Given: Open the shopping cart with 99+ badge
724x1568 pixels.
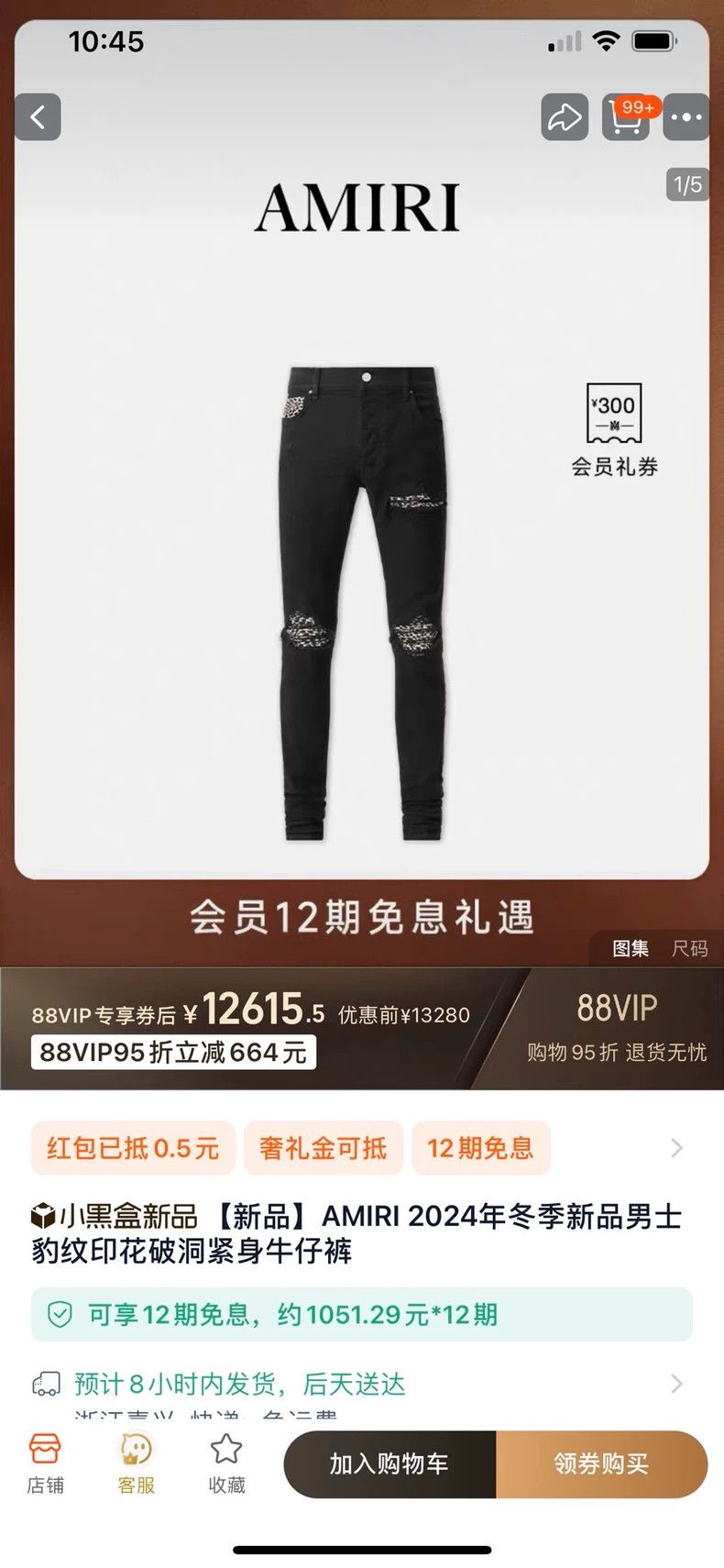Looking at the screenshot, I should coord(626,117).
